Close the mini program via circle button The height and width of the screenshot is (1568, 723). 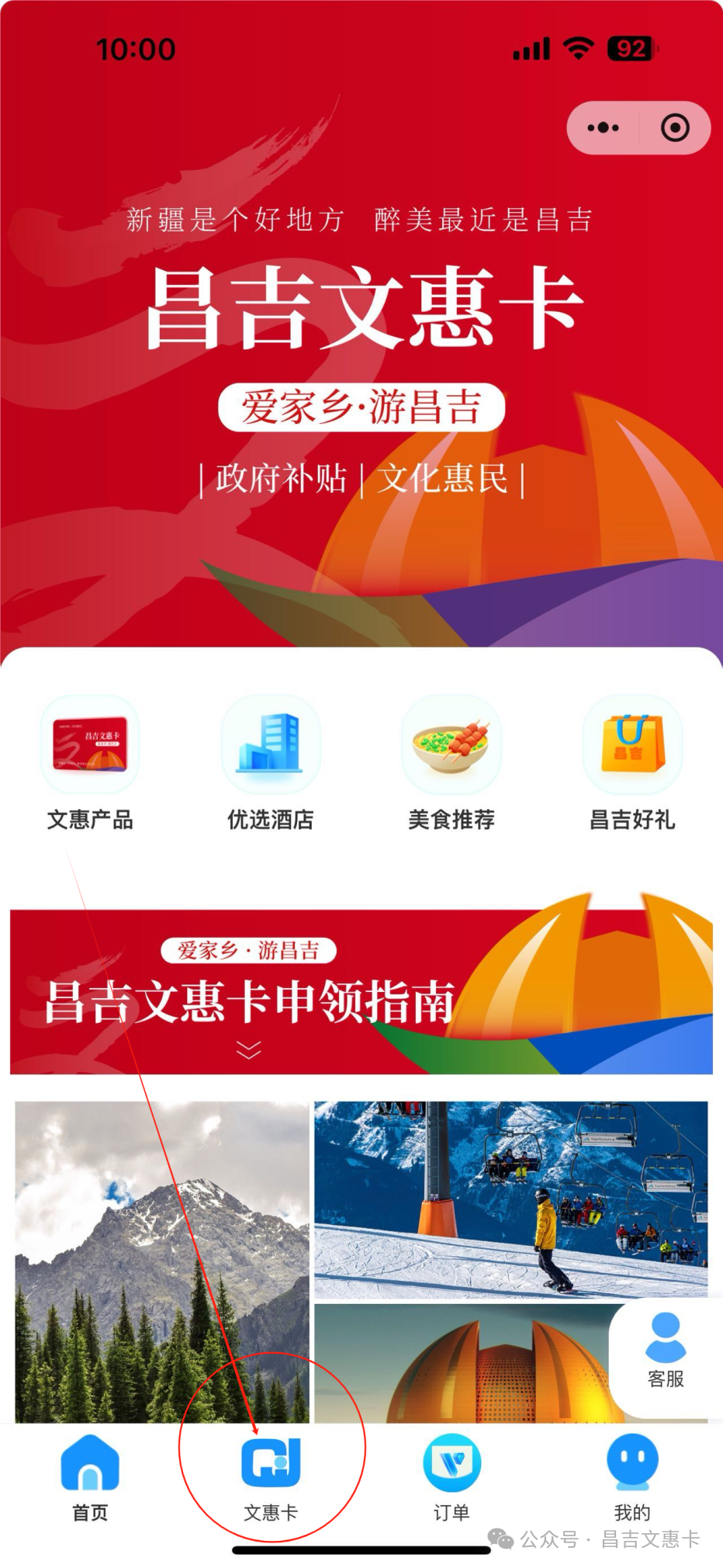674,128
